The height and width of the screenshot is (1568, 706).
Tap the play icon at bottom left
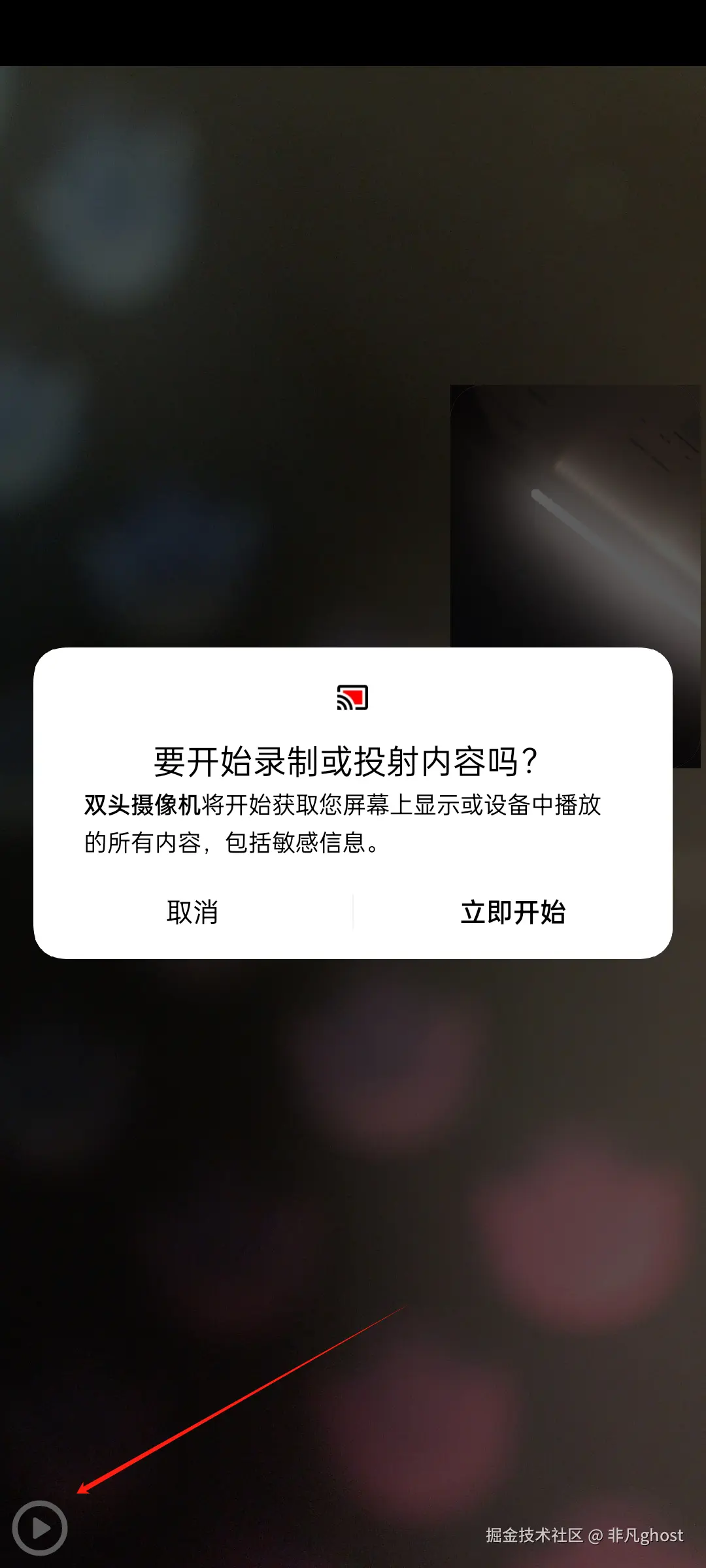[x=40, y=1527]
